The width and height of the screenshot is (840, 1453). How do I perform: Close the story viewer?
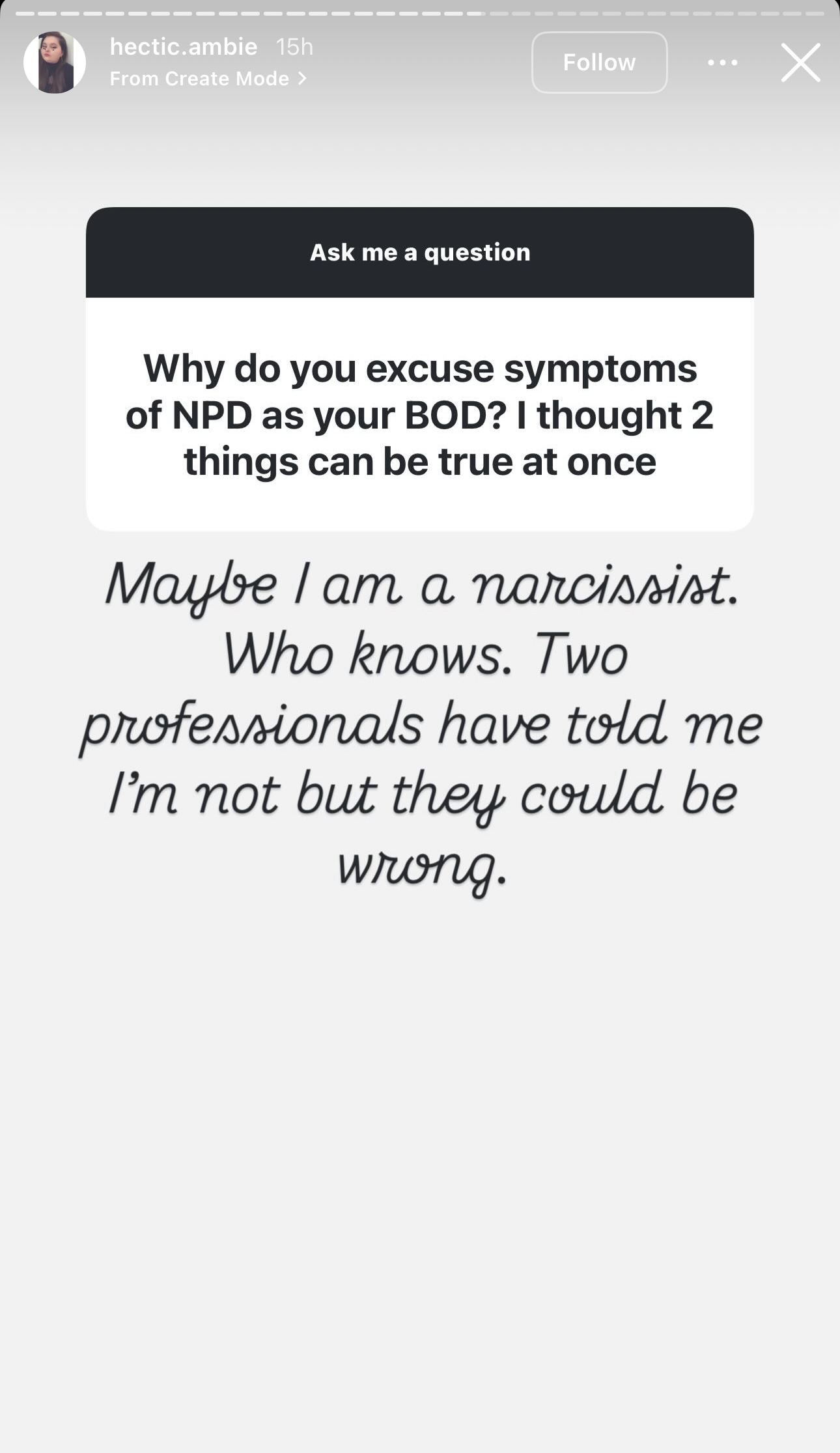click(800, 63)
